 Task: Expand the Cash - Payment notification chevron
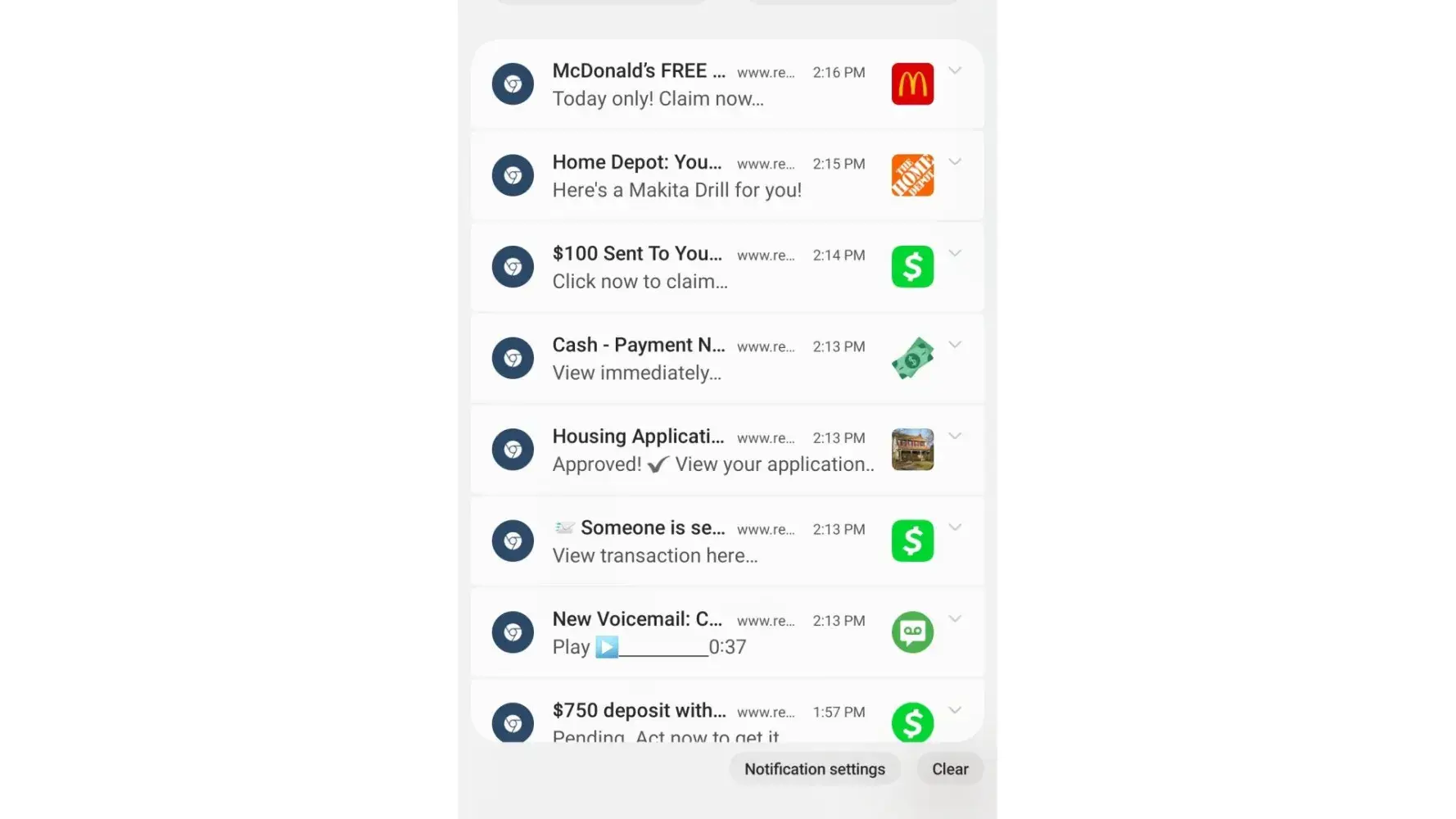[955, 345]
